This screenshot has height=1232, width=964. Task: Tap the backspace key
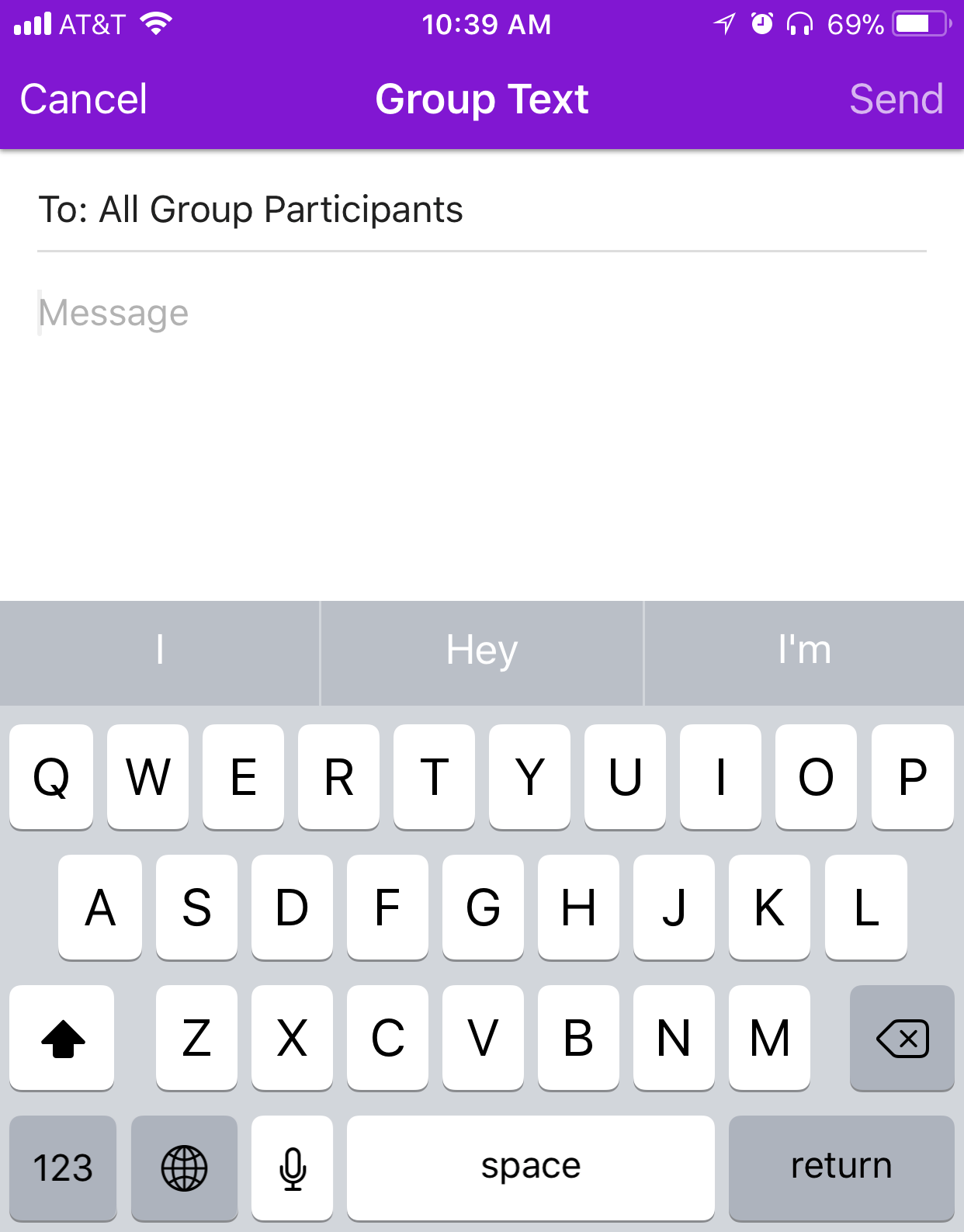(x=902, y=1037)
